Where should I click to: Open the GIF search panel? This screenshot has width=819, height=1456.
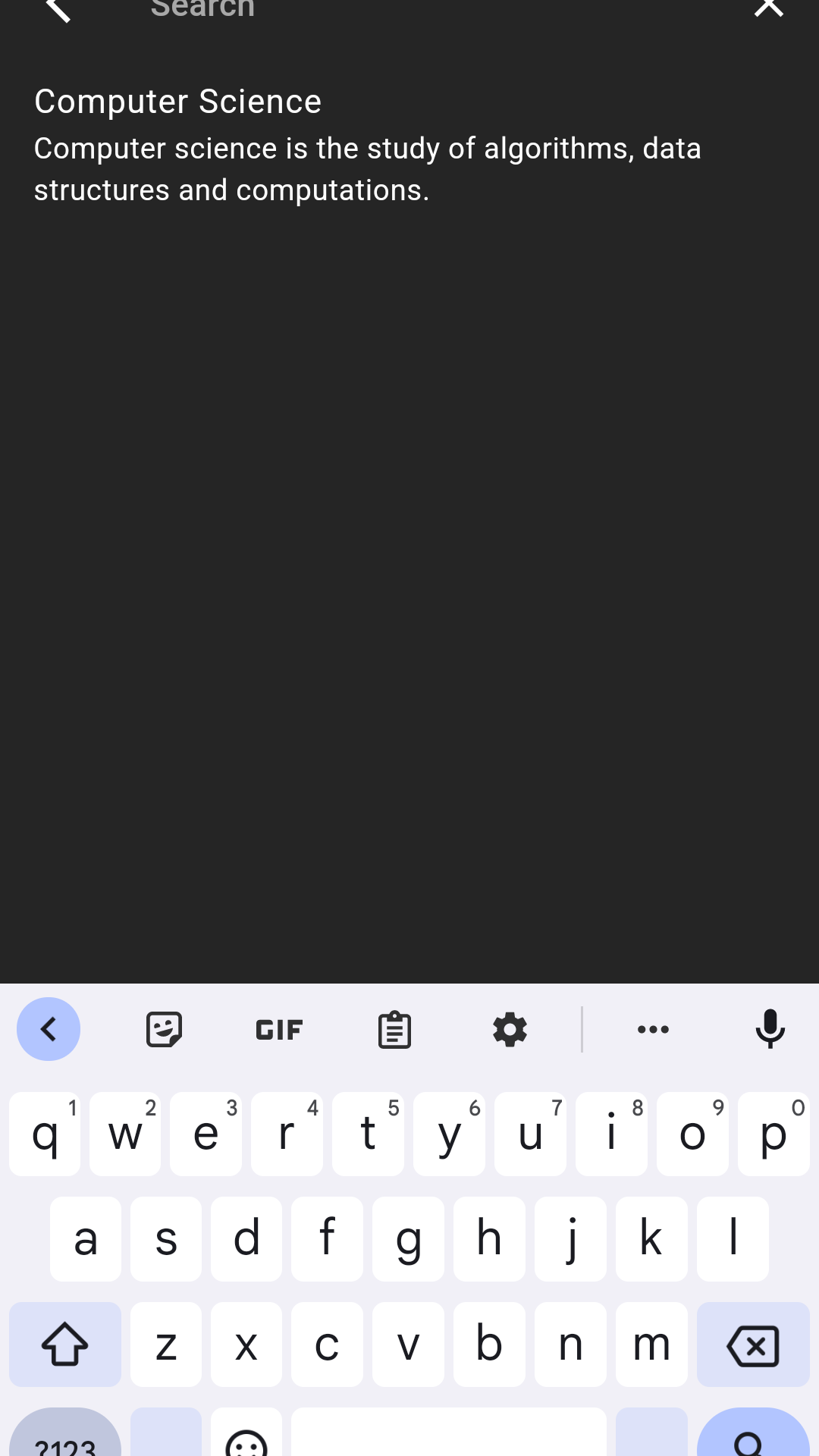pyautogui.click(x=278, y=1029)
